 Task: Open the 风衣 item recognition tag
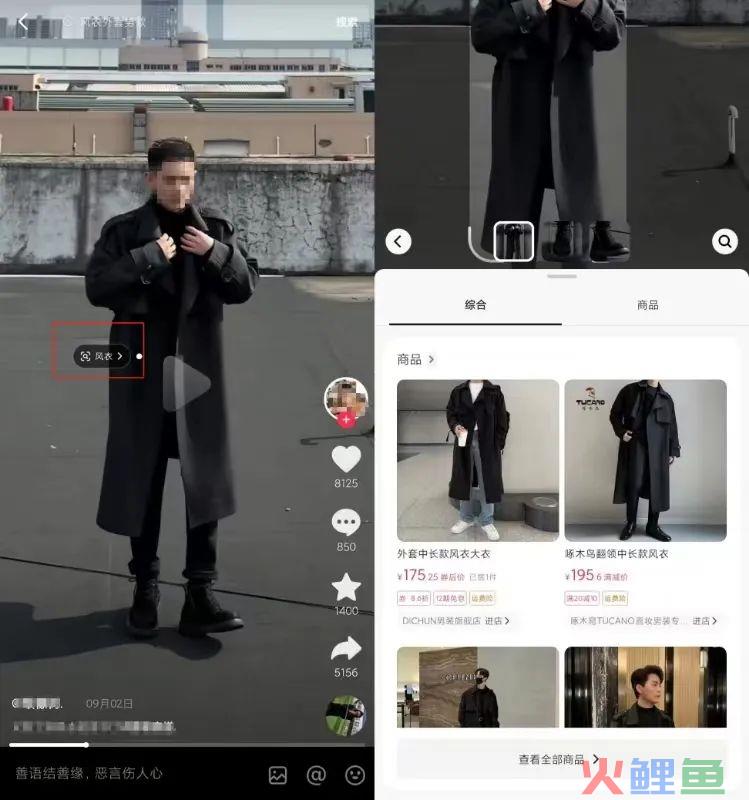click(x=102, y=356)
